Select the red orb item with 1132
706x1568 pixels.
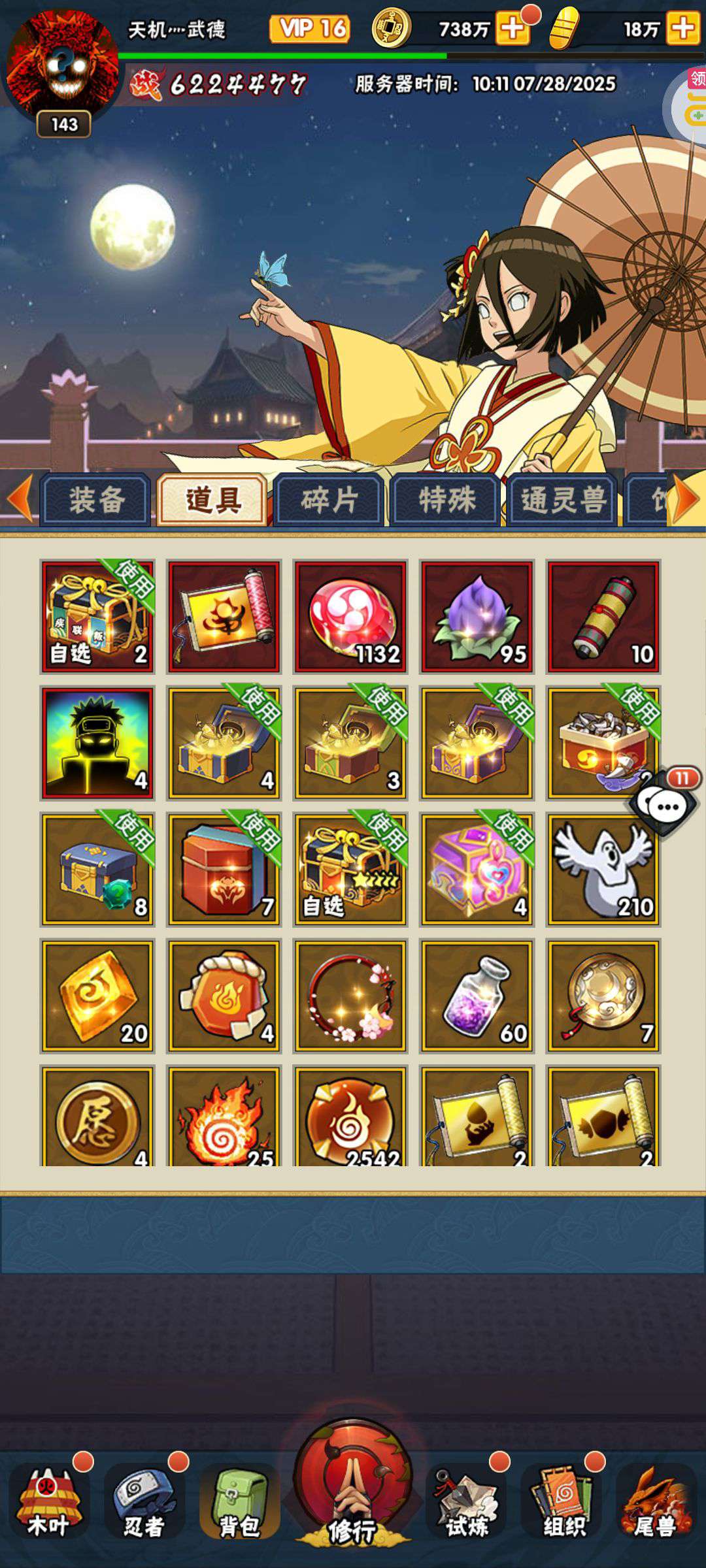point(350,617)
